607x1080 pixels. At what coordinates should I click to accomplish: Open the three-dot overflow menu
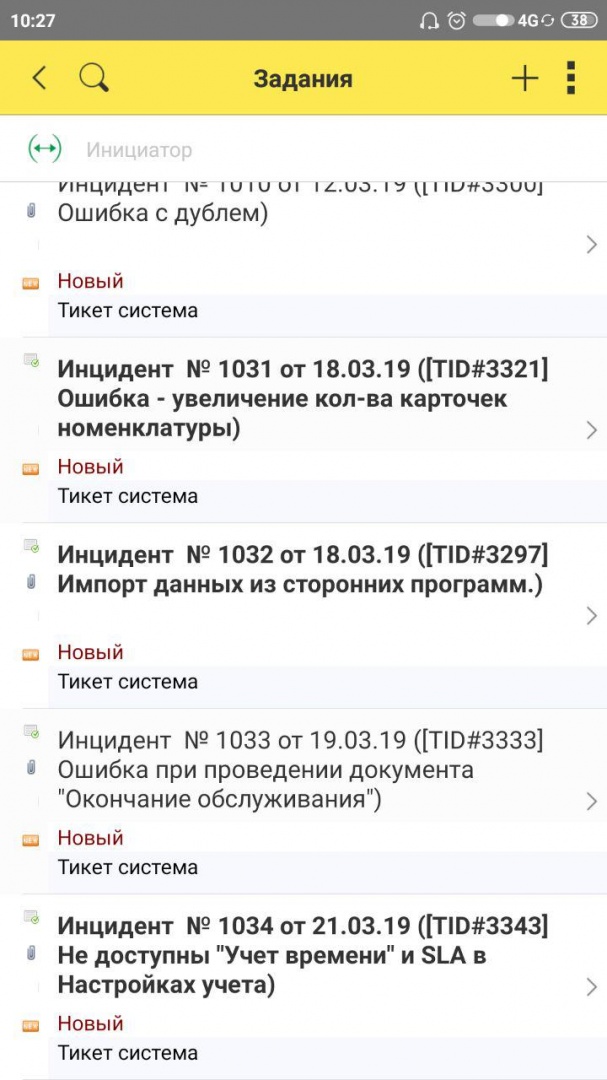[x=571, y=78]
